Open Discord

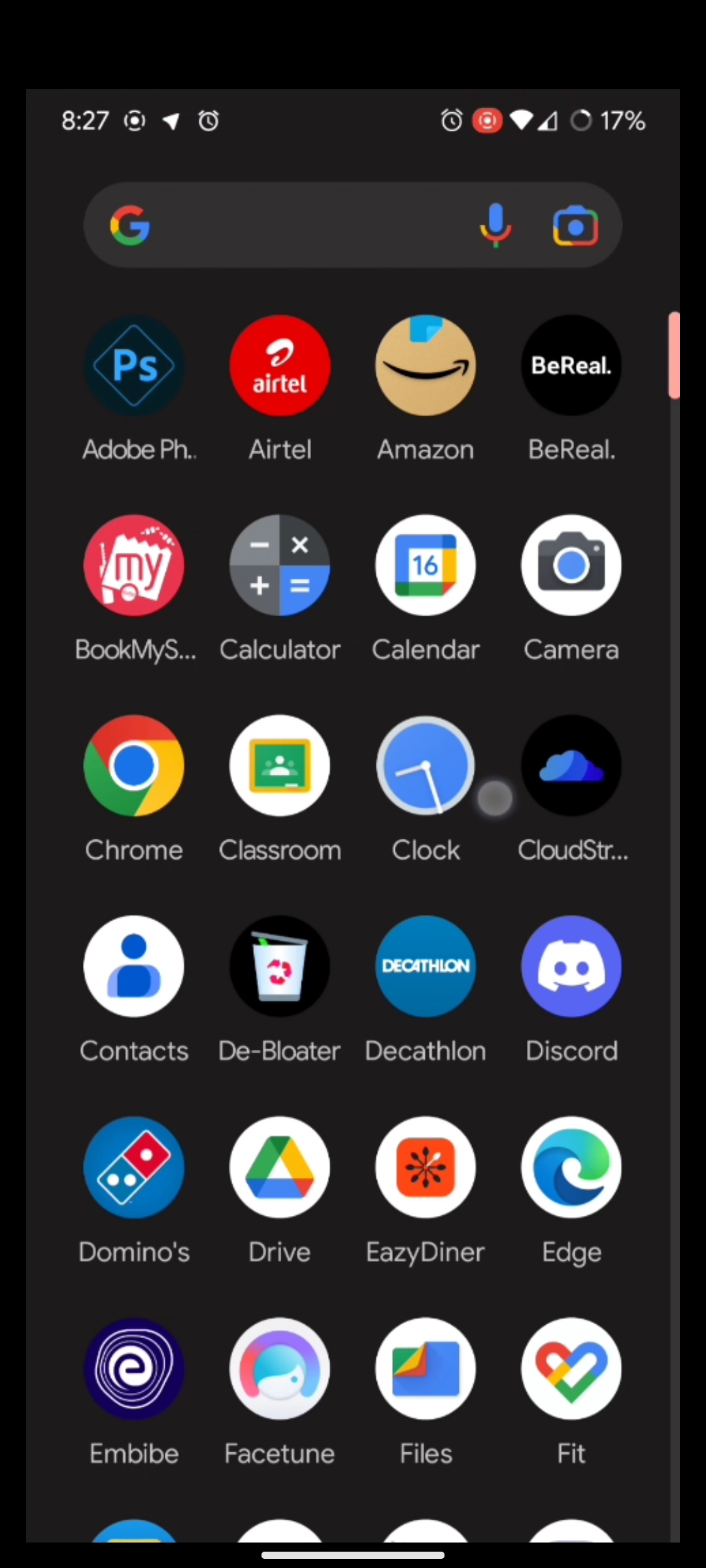click(571, 966)
